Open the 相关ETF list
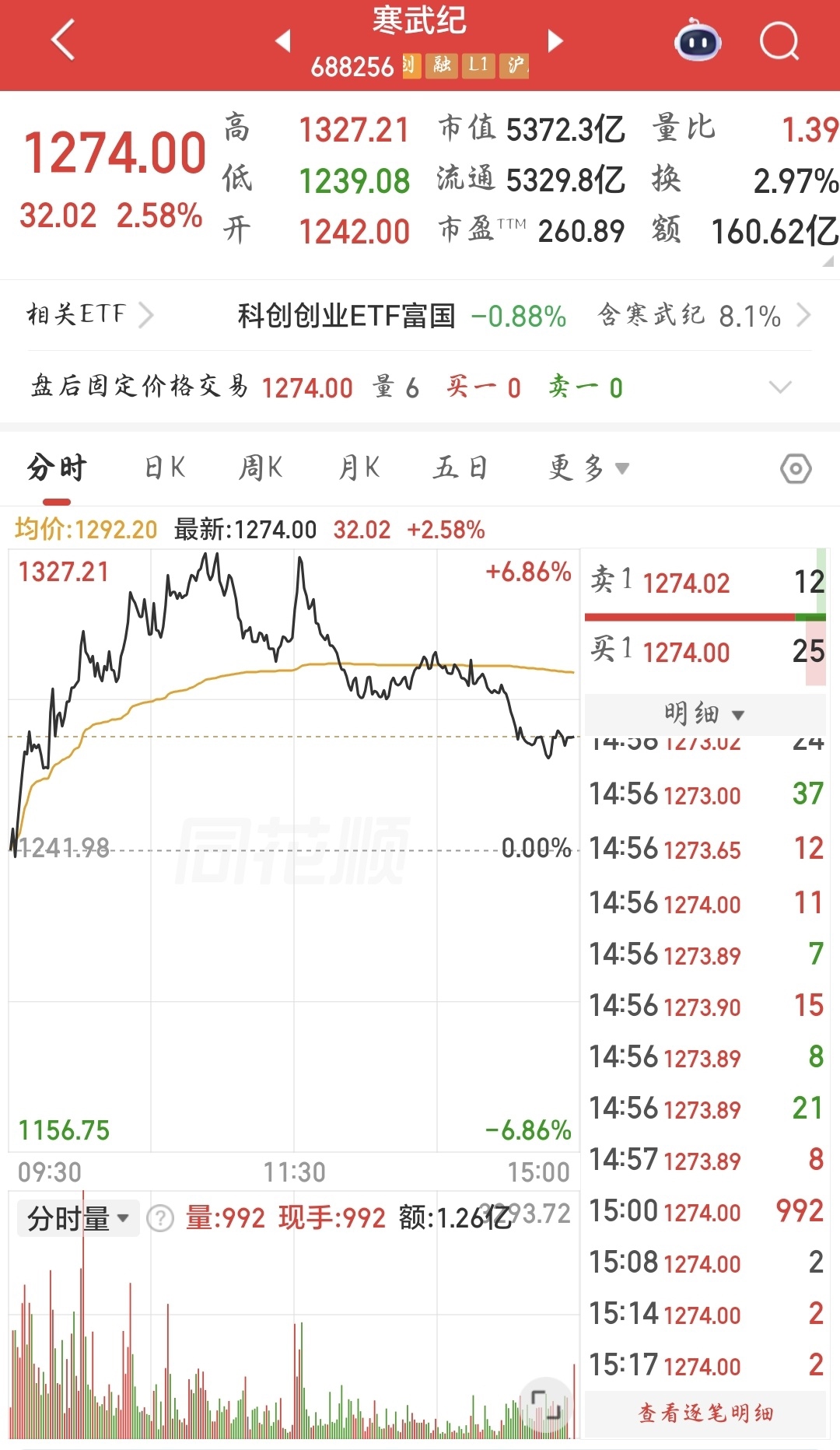The image size is (840, 1450). 89,315
